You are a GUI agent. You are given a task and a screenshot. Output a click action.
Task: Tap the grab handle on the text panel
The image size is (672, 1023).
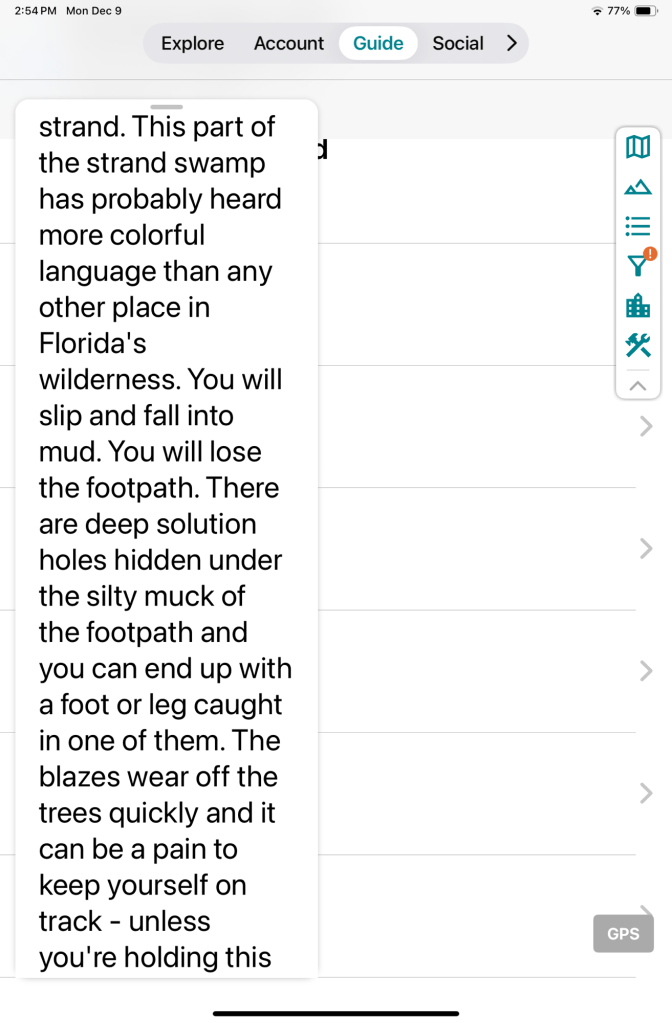(167, 106)
